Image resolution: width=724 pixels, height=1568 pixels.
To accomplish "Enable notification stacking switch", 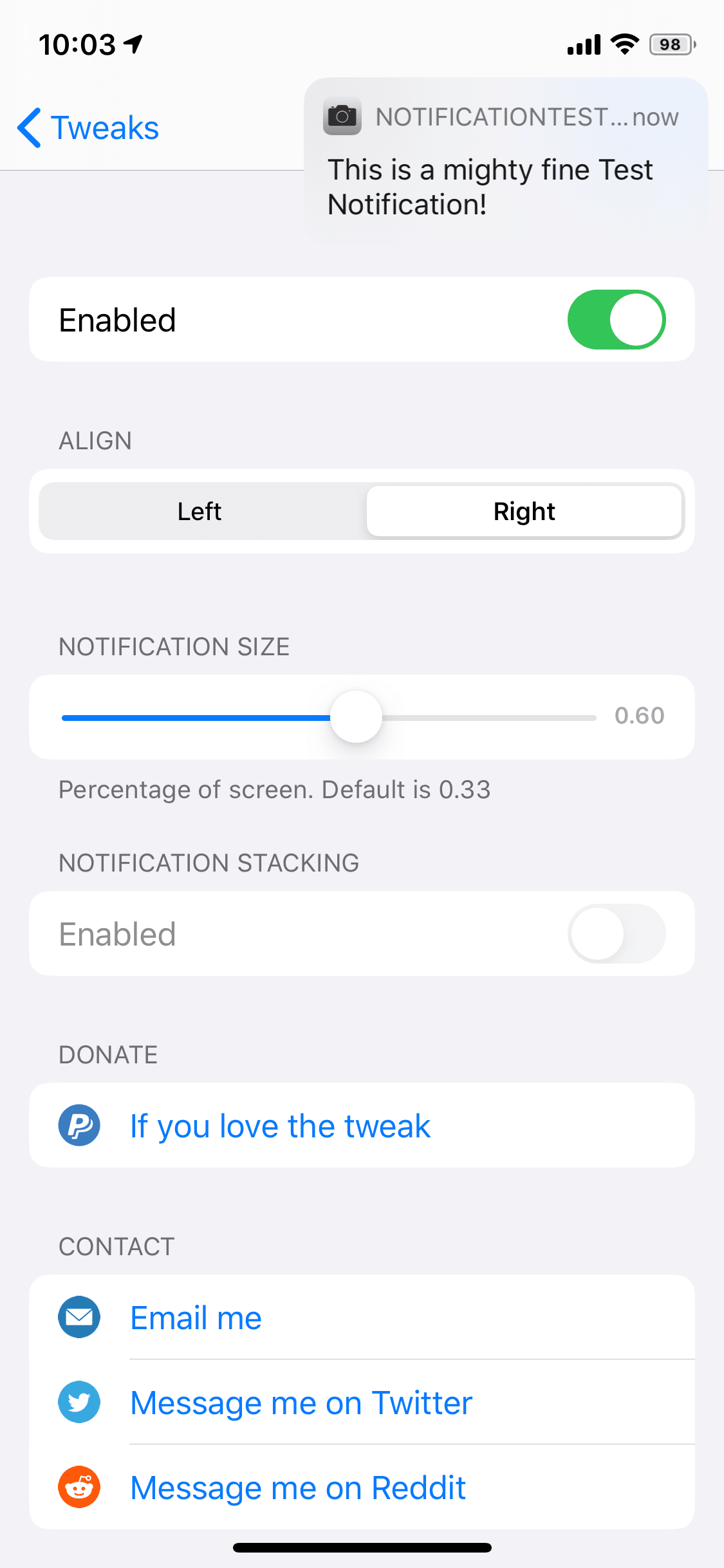I will 616,933.
